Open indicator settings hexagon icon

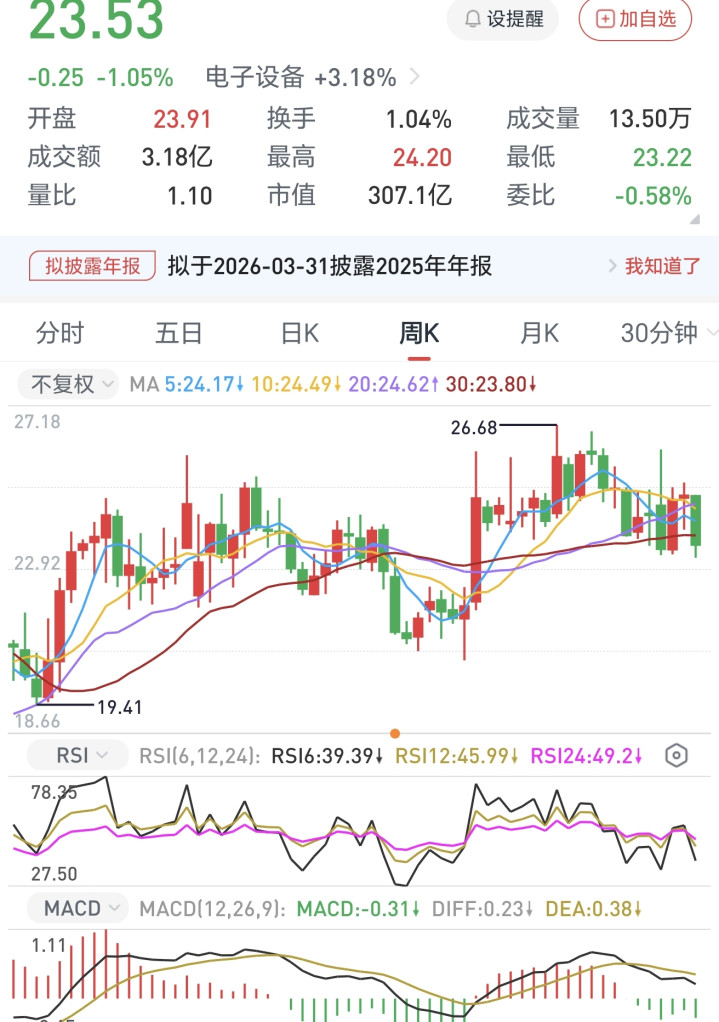click(x=678, y=755)
